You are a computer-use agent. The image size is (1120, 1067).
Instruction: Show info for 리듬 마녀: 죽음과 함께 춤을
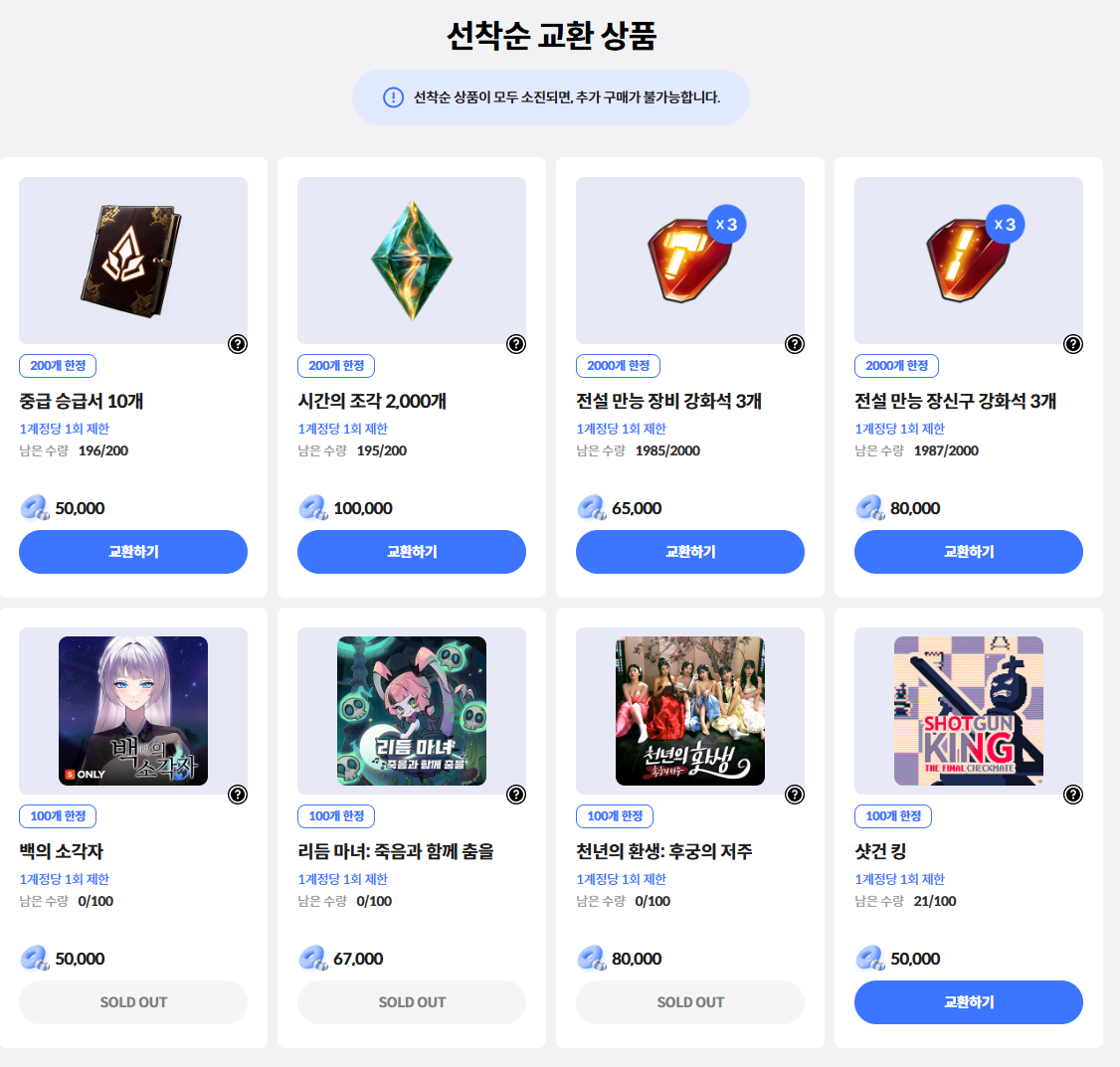[516, 795]
